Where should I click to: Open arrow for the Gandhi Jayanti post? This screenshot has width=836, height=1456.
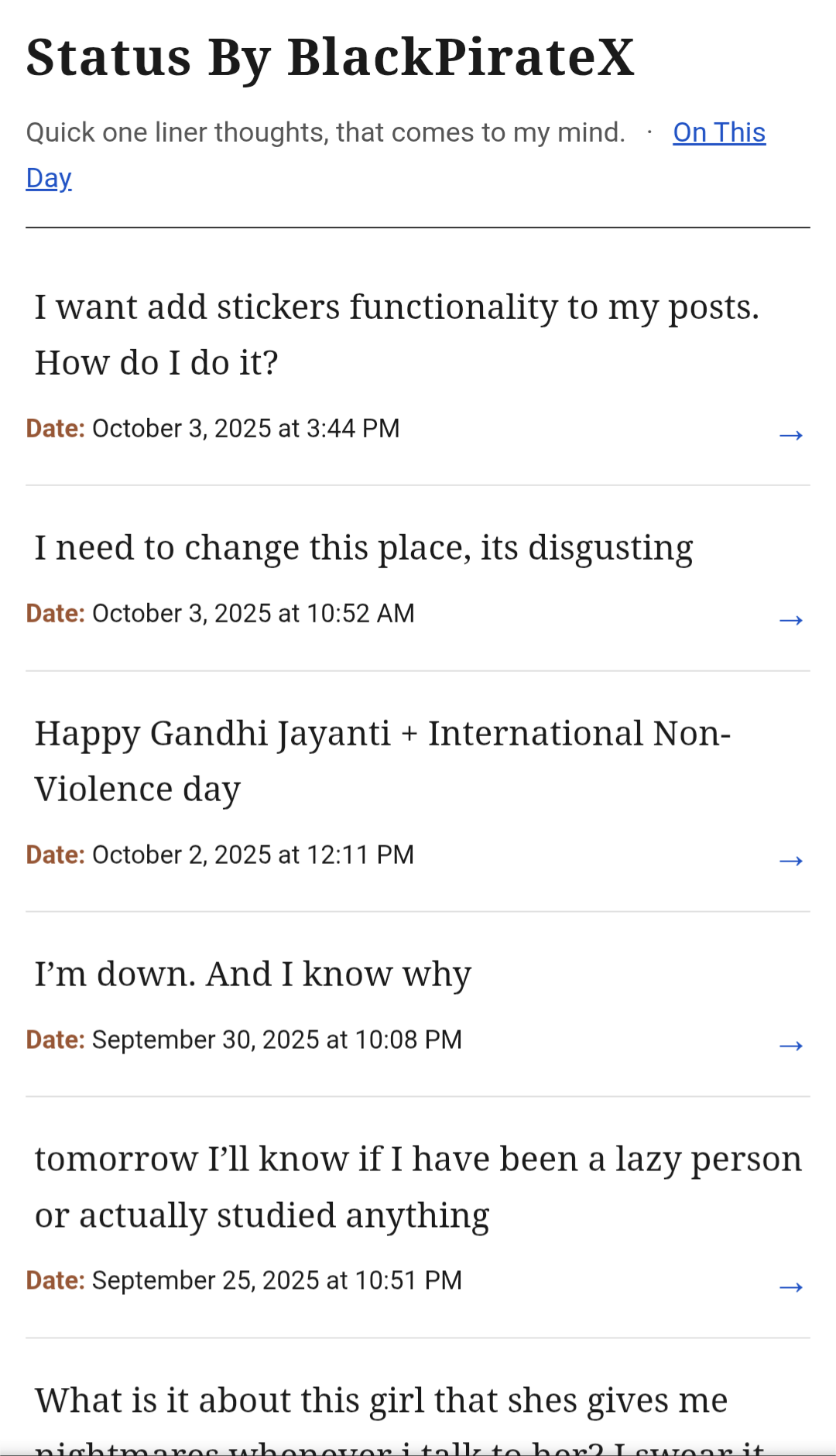pyautogui.click(x=790, y=861)
